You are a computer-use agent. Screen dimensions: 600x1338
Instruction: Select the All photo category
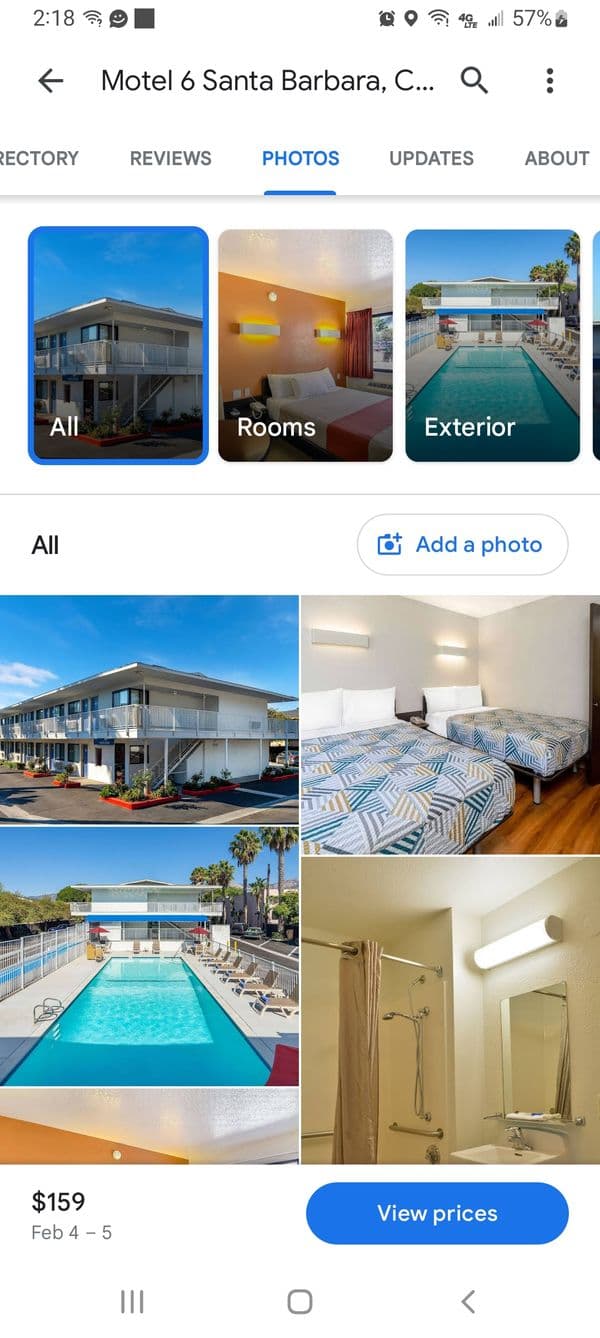pyautogui.click(x=118, y=345)
